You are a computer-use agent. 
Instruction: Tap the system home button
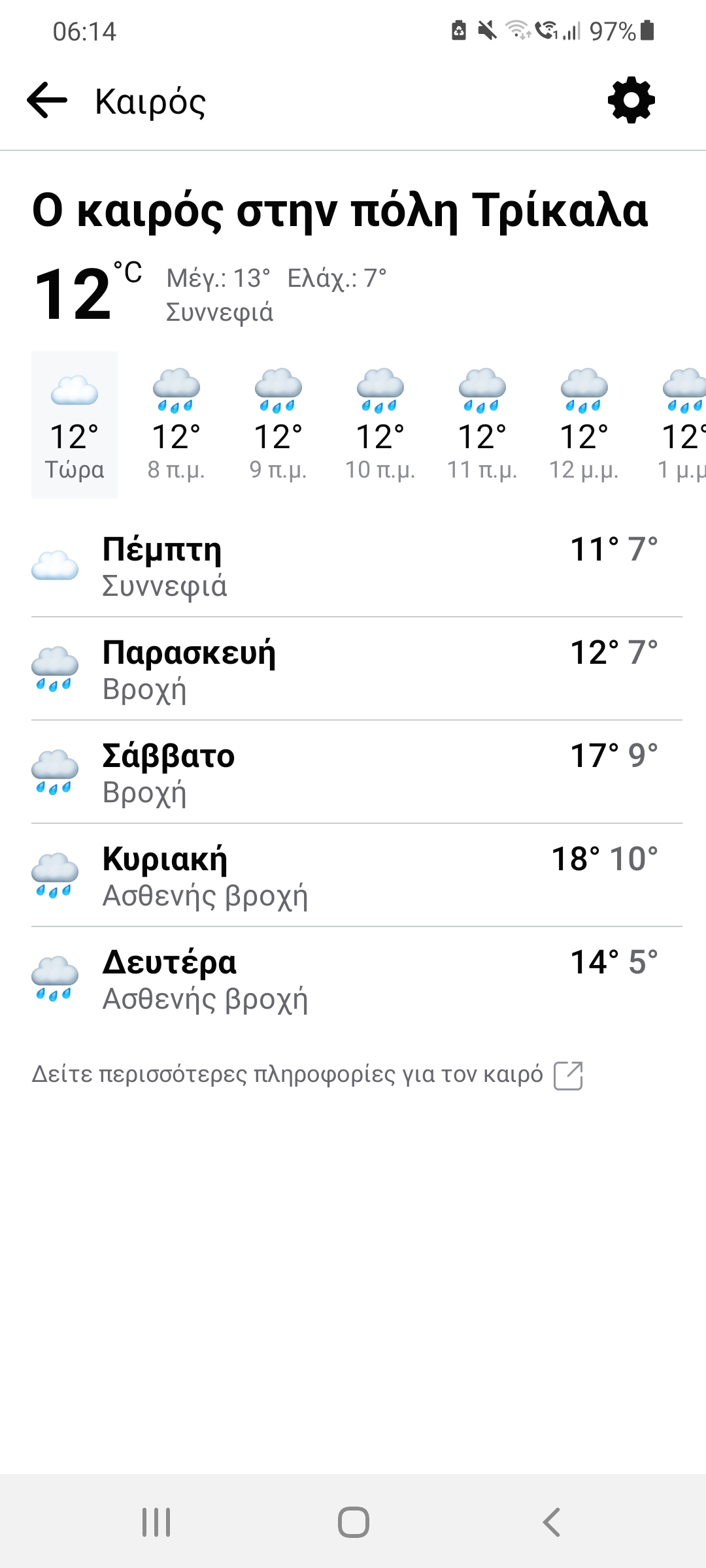(353, 1522)
